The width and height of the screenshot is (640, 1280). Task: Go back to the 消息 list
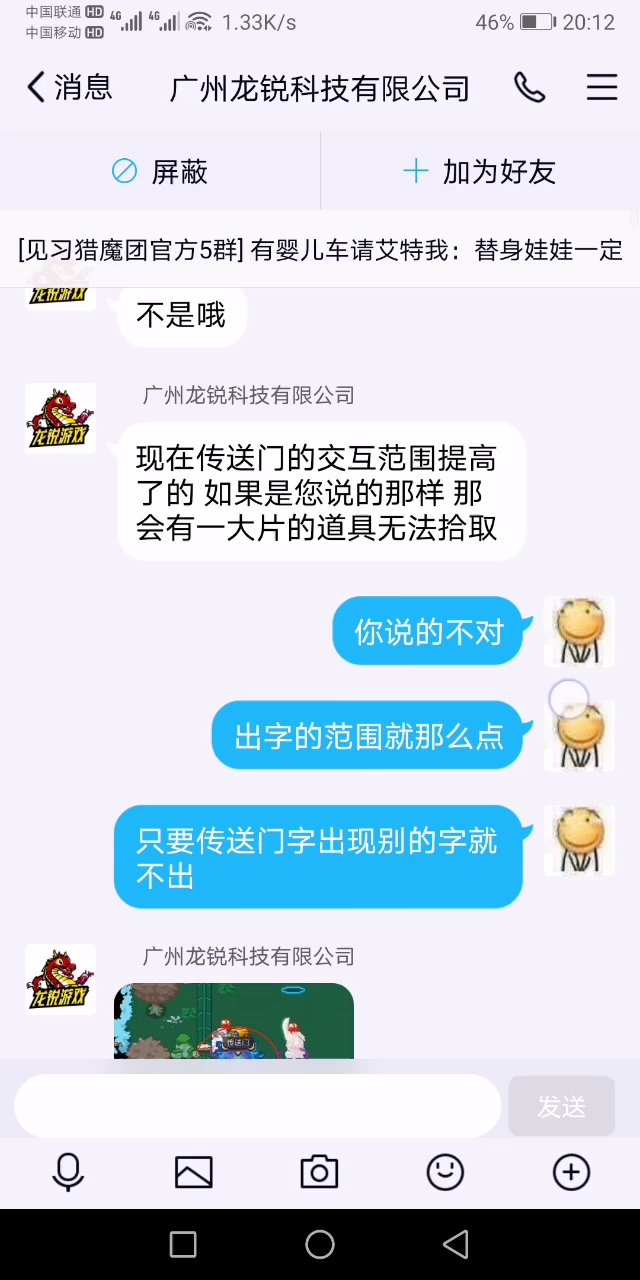pos(68,88)
